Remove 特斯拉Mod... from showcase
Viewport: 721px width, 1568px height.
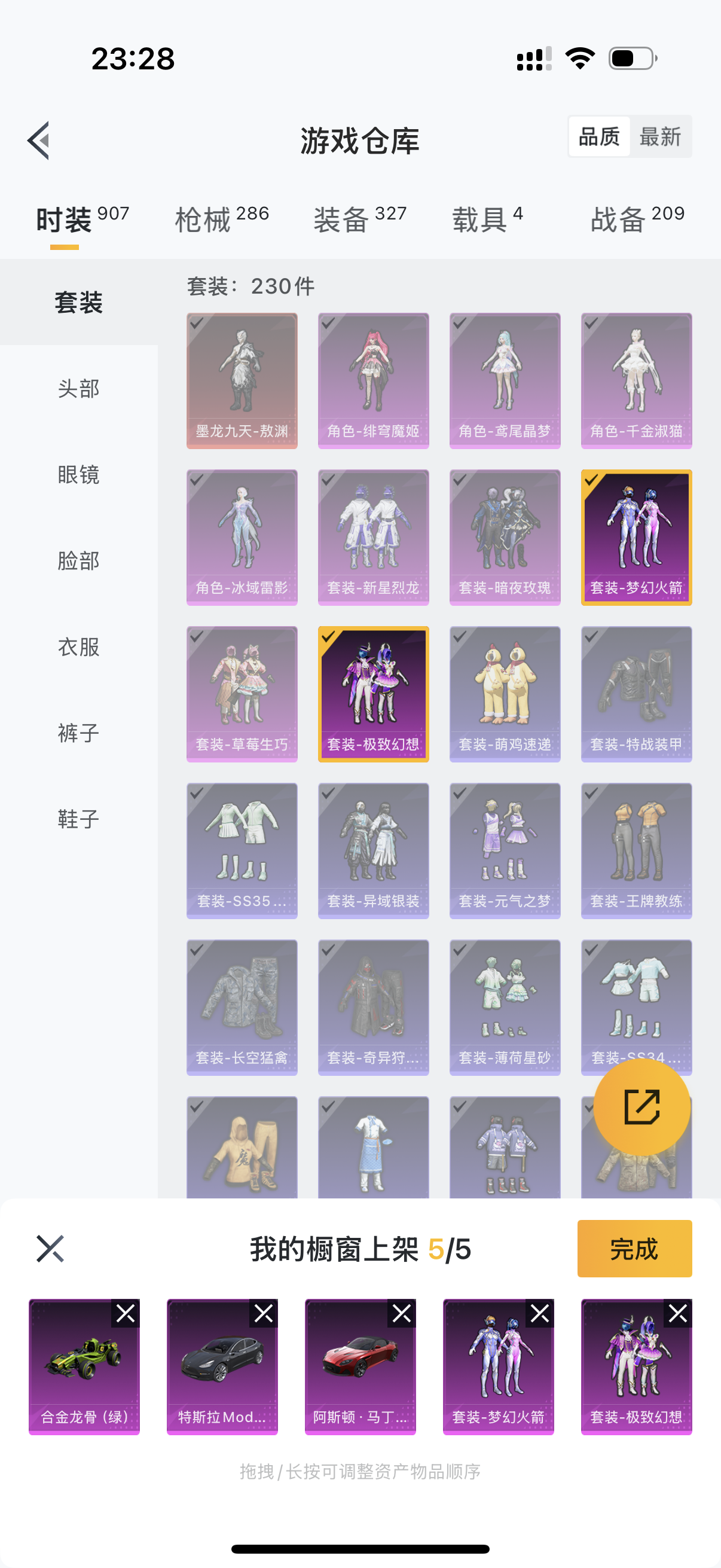tap(264, 1313)
